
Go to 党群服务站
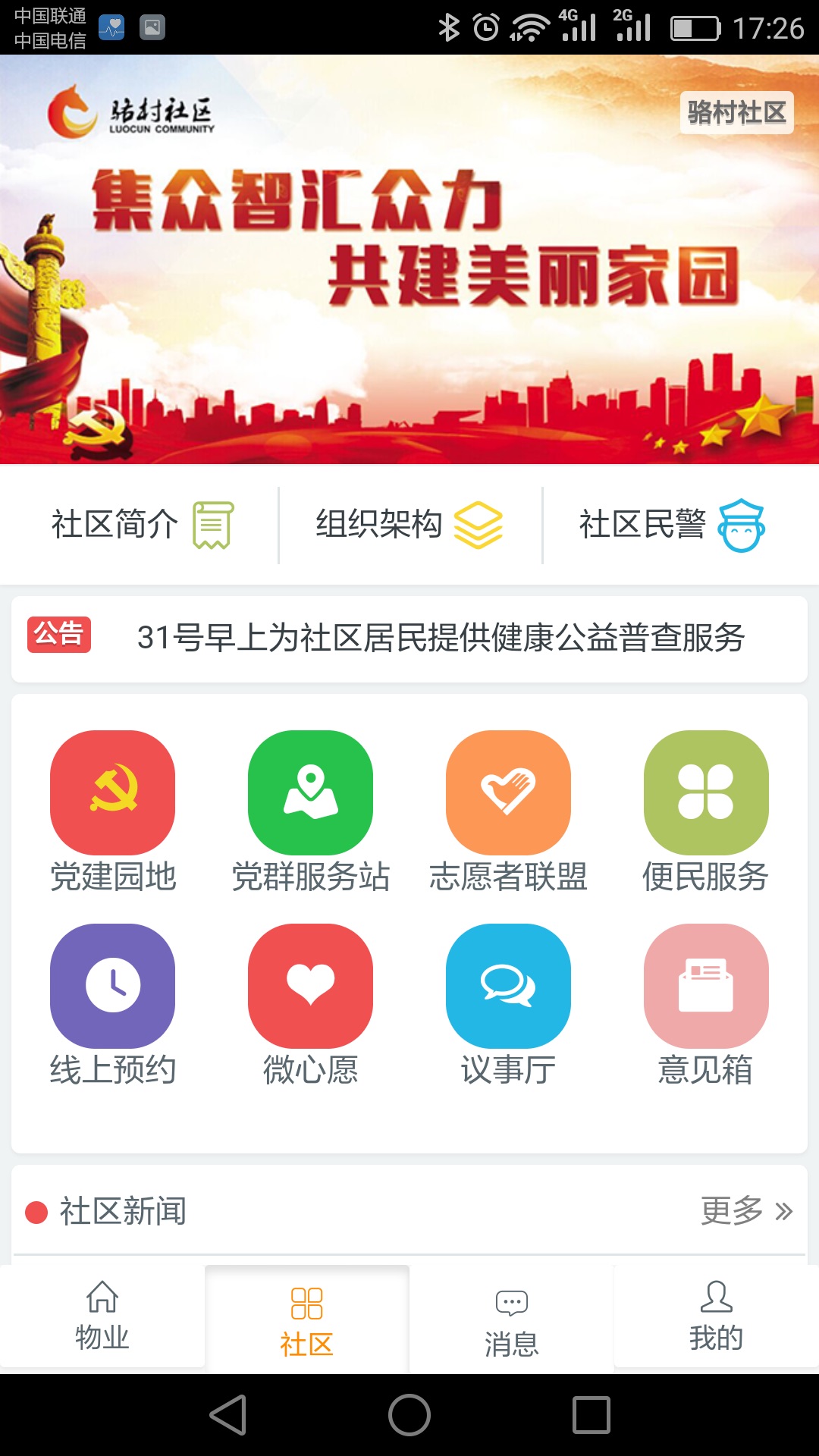310,793
